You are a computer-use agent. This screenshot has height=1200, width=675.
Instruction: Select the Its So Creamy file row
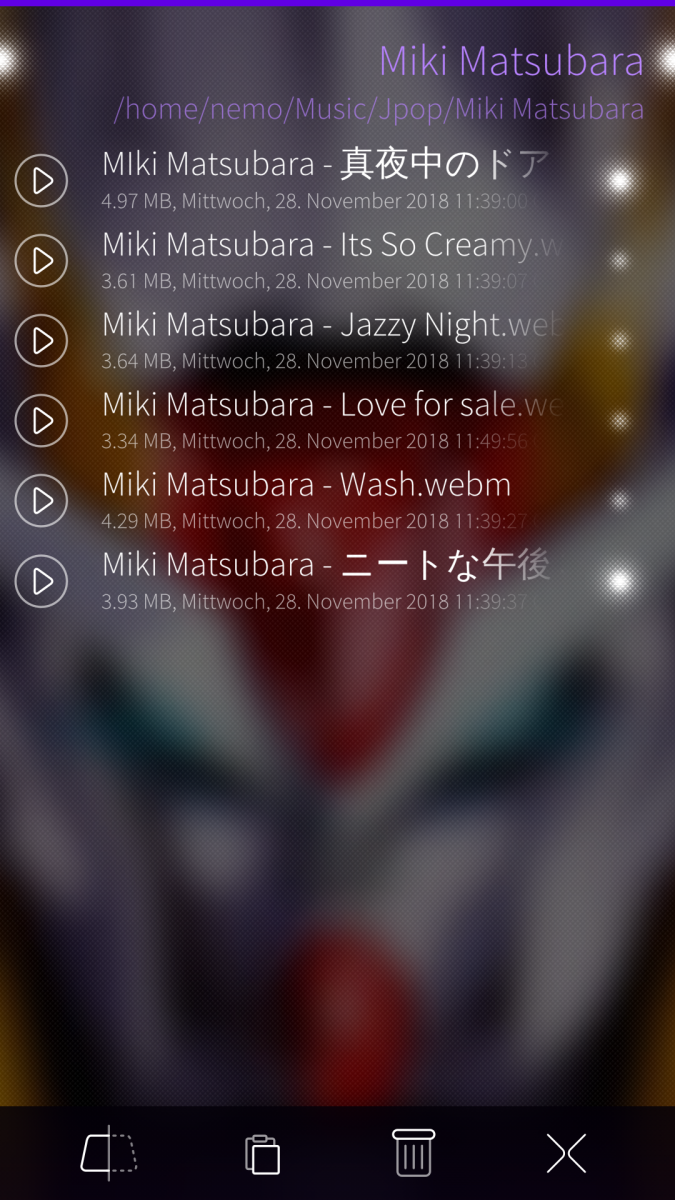330,260
